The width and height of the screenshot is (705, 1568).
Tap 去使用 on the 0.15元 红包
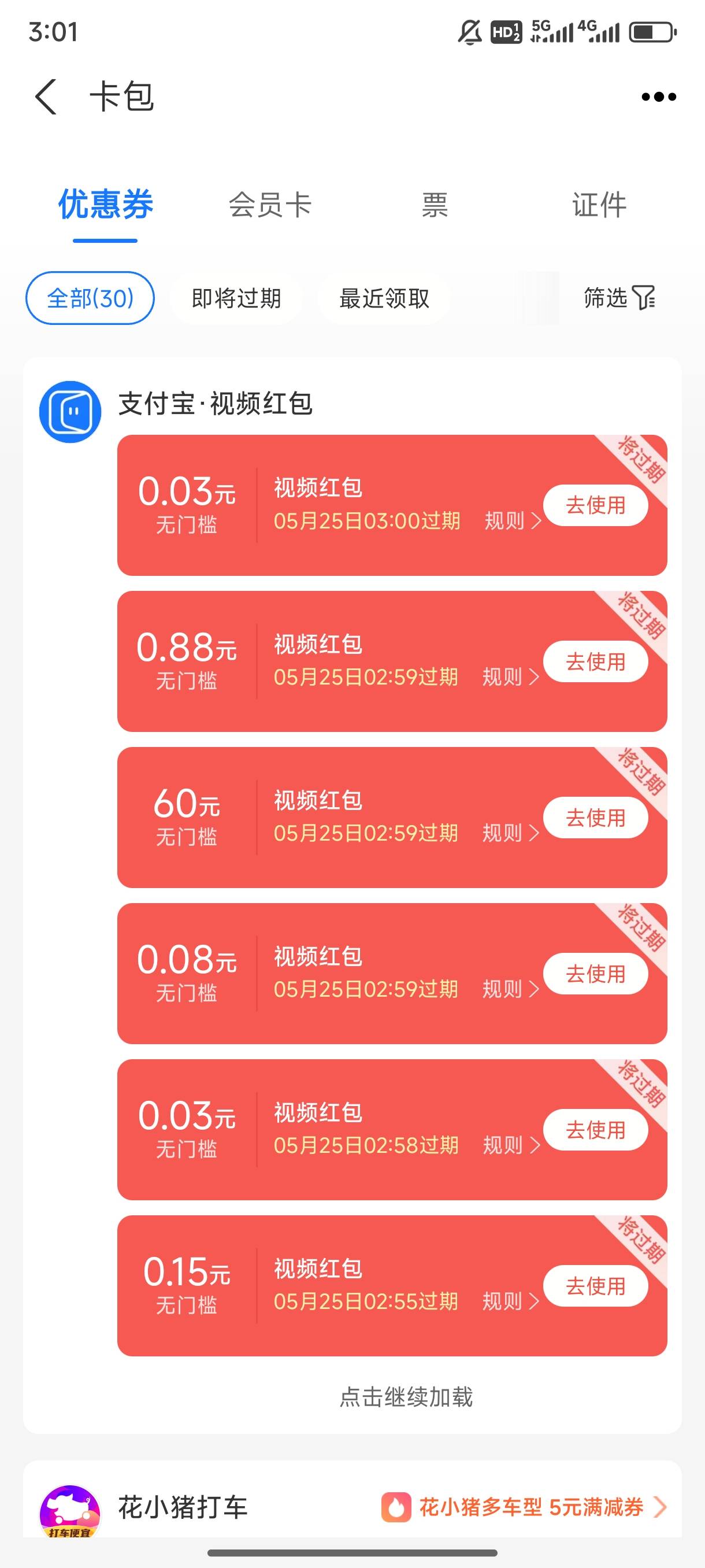tap(596, 1286)
